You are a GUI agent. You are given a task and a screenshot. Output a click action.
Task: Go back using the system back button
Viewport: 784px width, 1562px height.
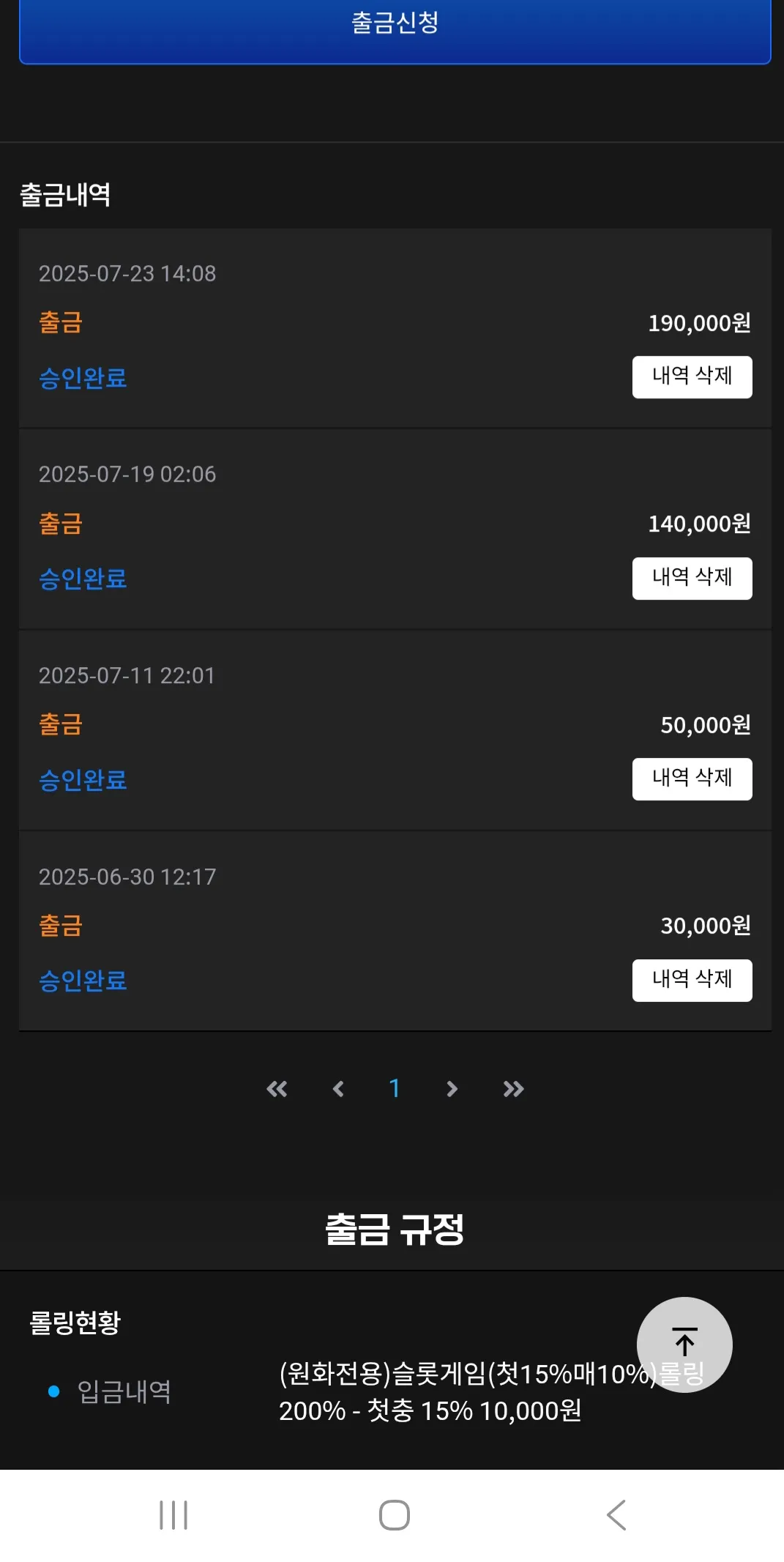[616, 1515]
